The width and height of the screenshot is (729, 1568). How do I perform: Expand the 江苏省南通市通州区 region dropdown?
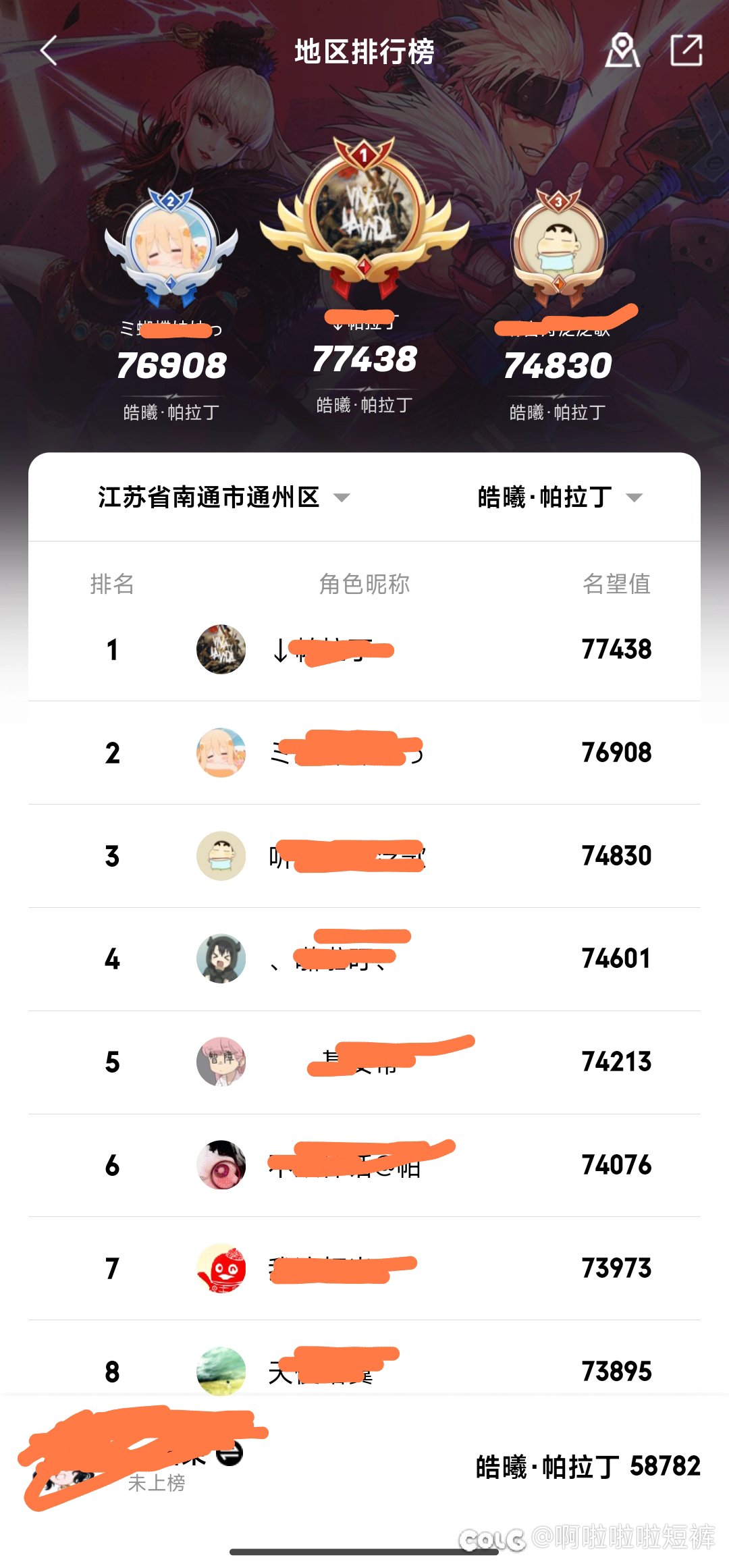(224, 497)
